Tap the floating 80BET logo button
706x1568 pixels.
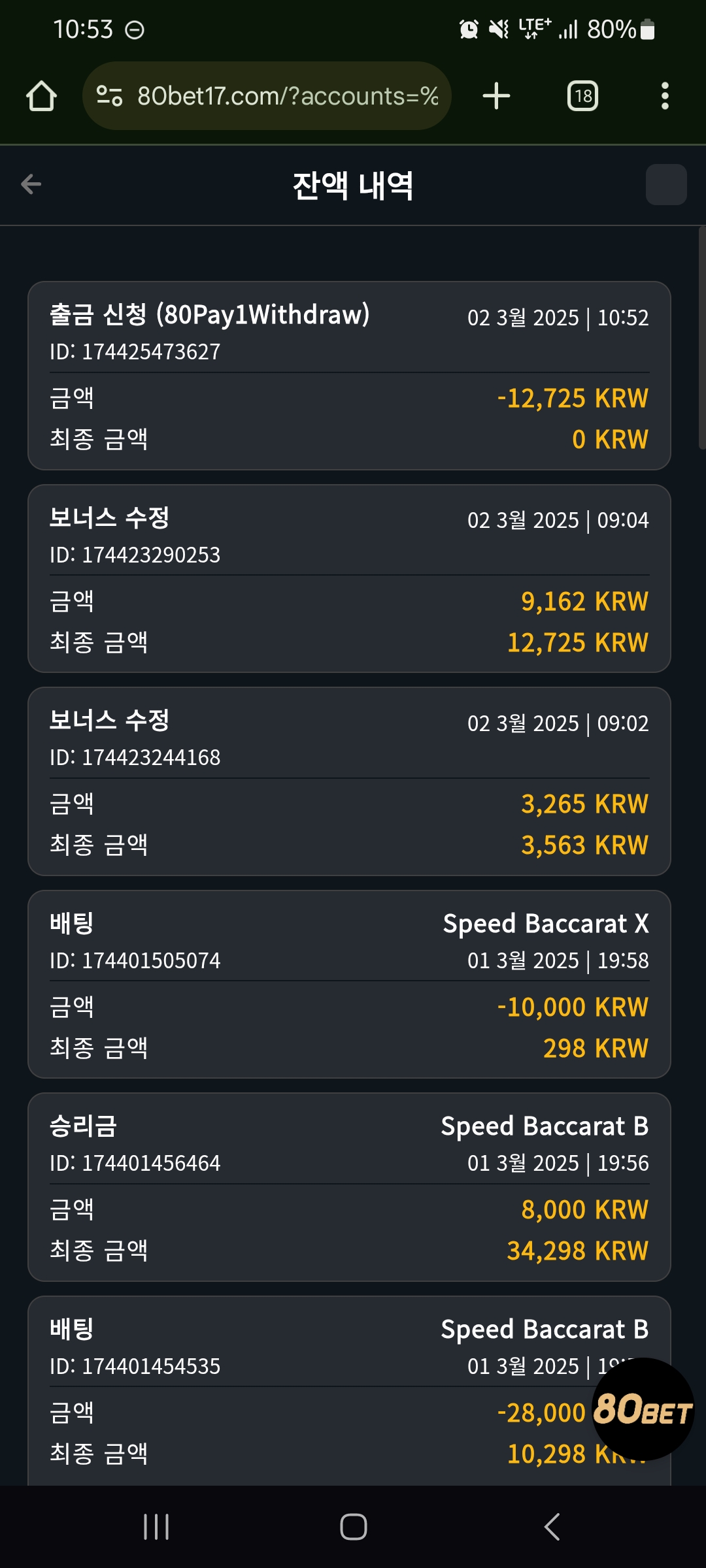[x=643, y=1409]
